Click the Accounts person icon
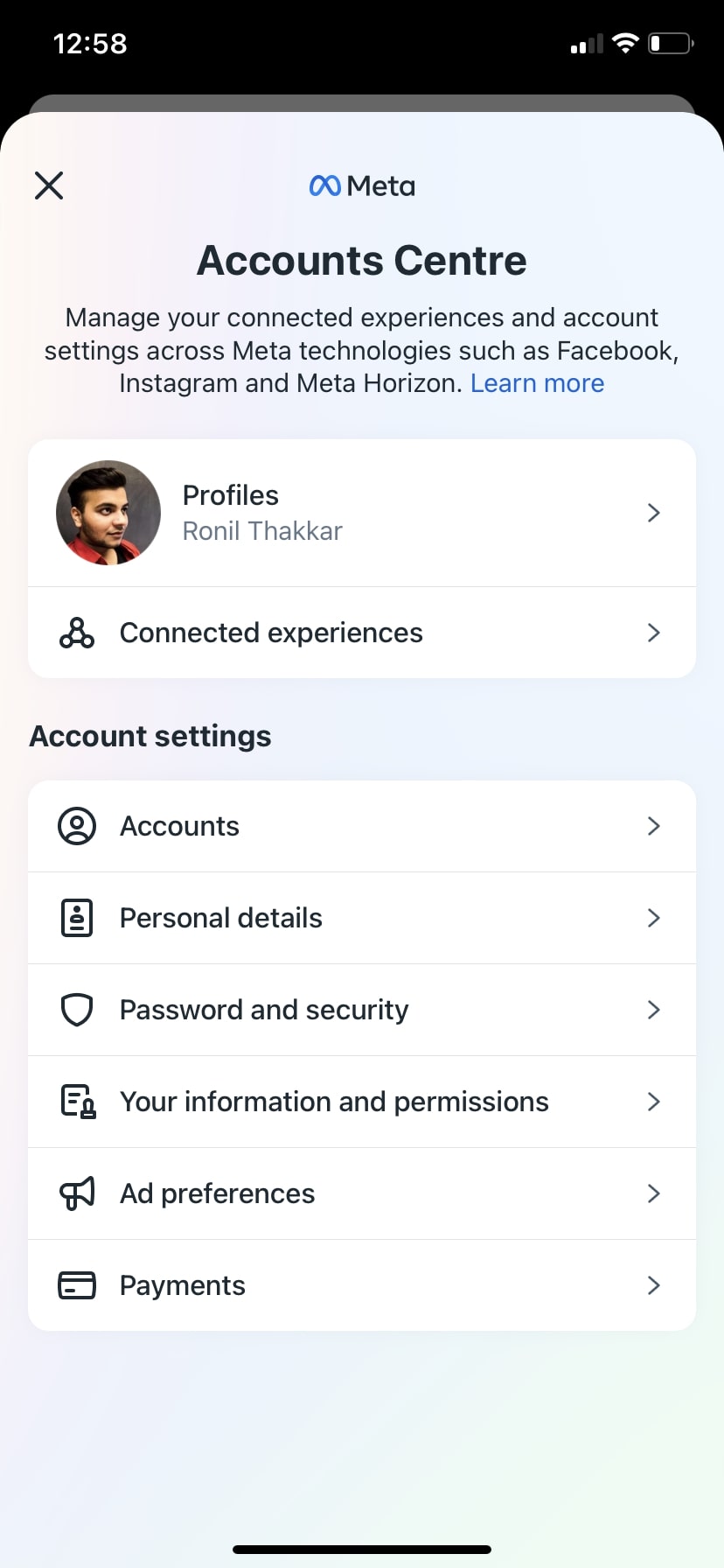Screen dimensions: 724x1568 tap(77, 825)
